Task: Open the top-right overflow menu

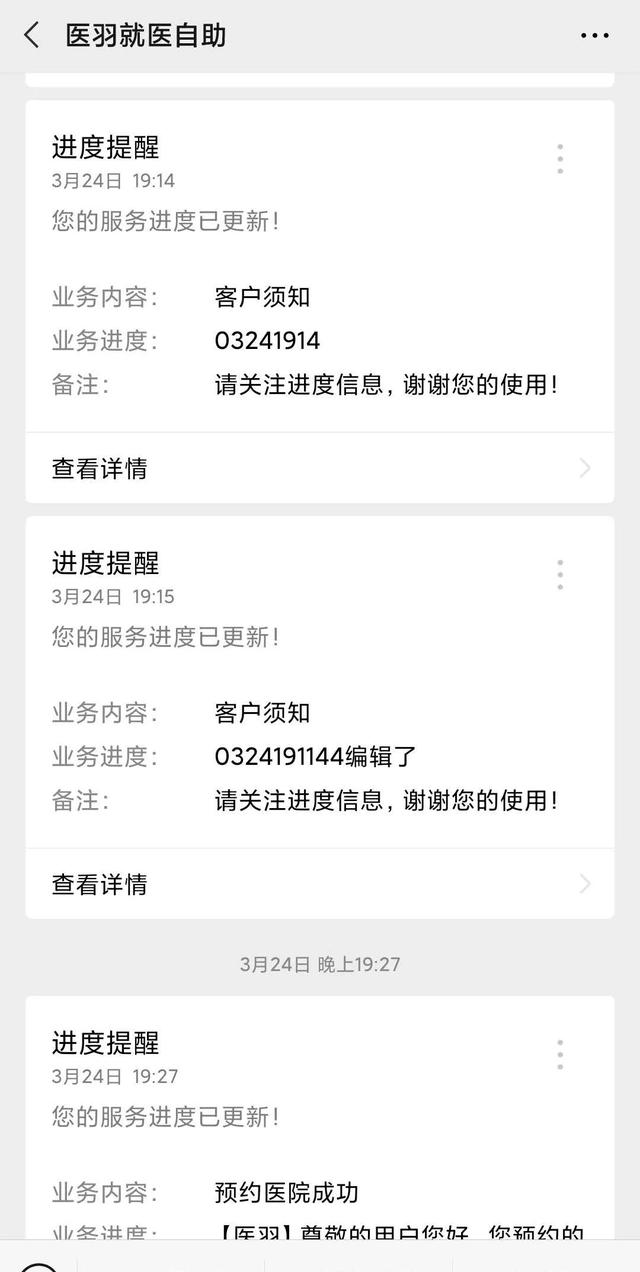Action: [595, 36]
